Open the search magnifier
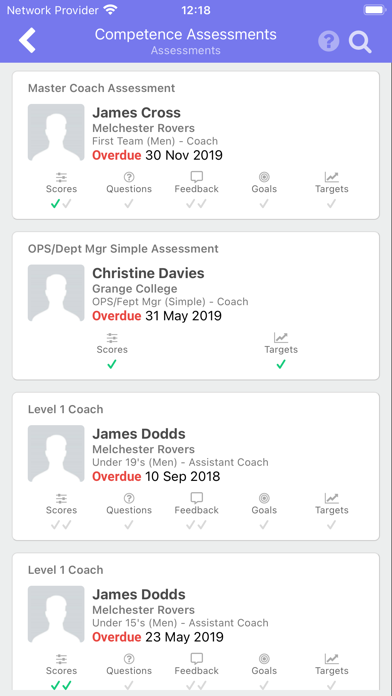The height and width of the screenshot is (696, 392). (x=360, y=42)
